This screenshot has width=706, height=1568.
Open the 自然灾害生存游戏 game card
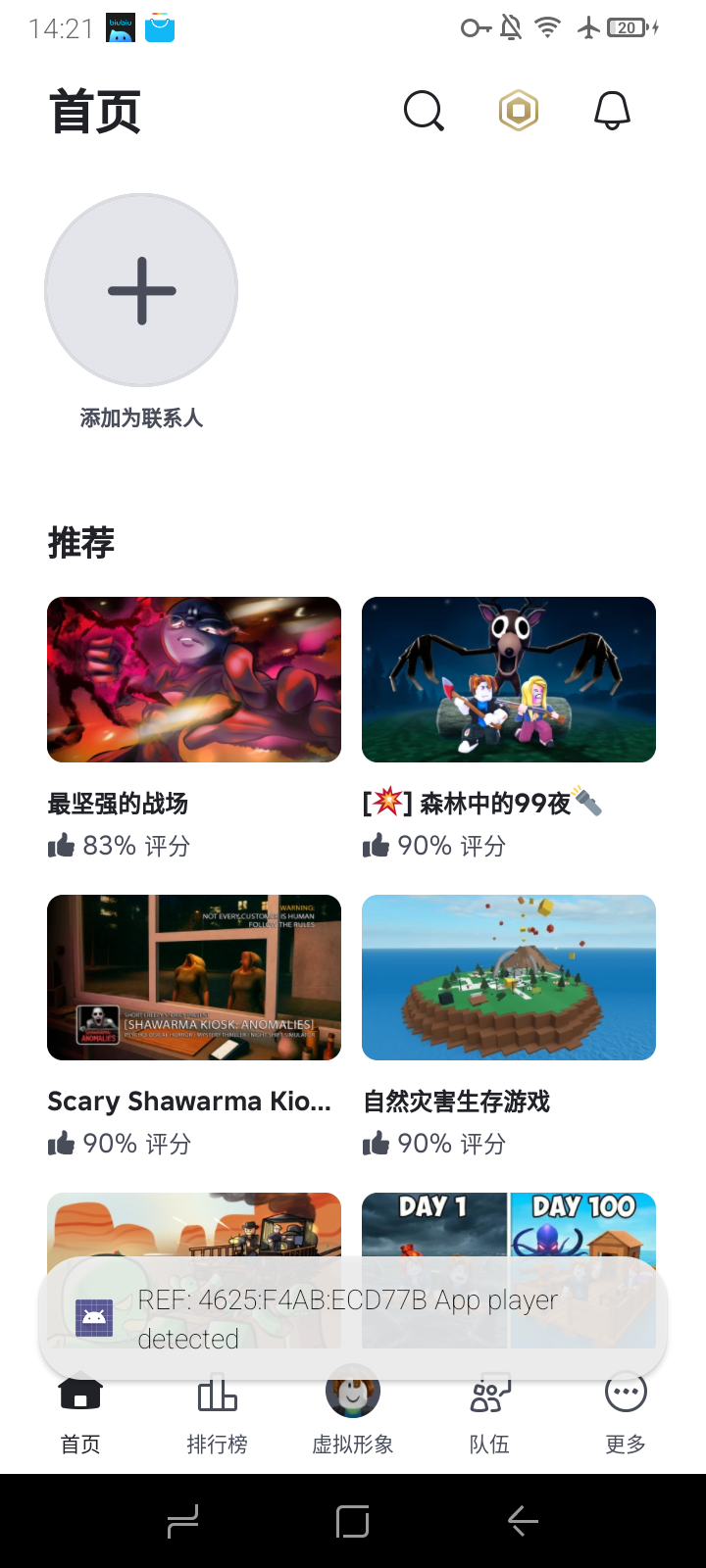click(x=508, y=977)
